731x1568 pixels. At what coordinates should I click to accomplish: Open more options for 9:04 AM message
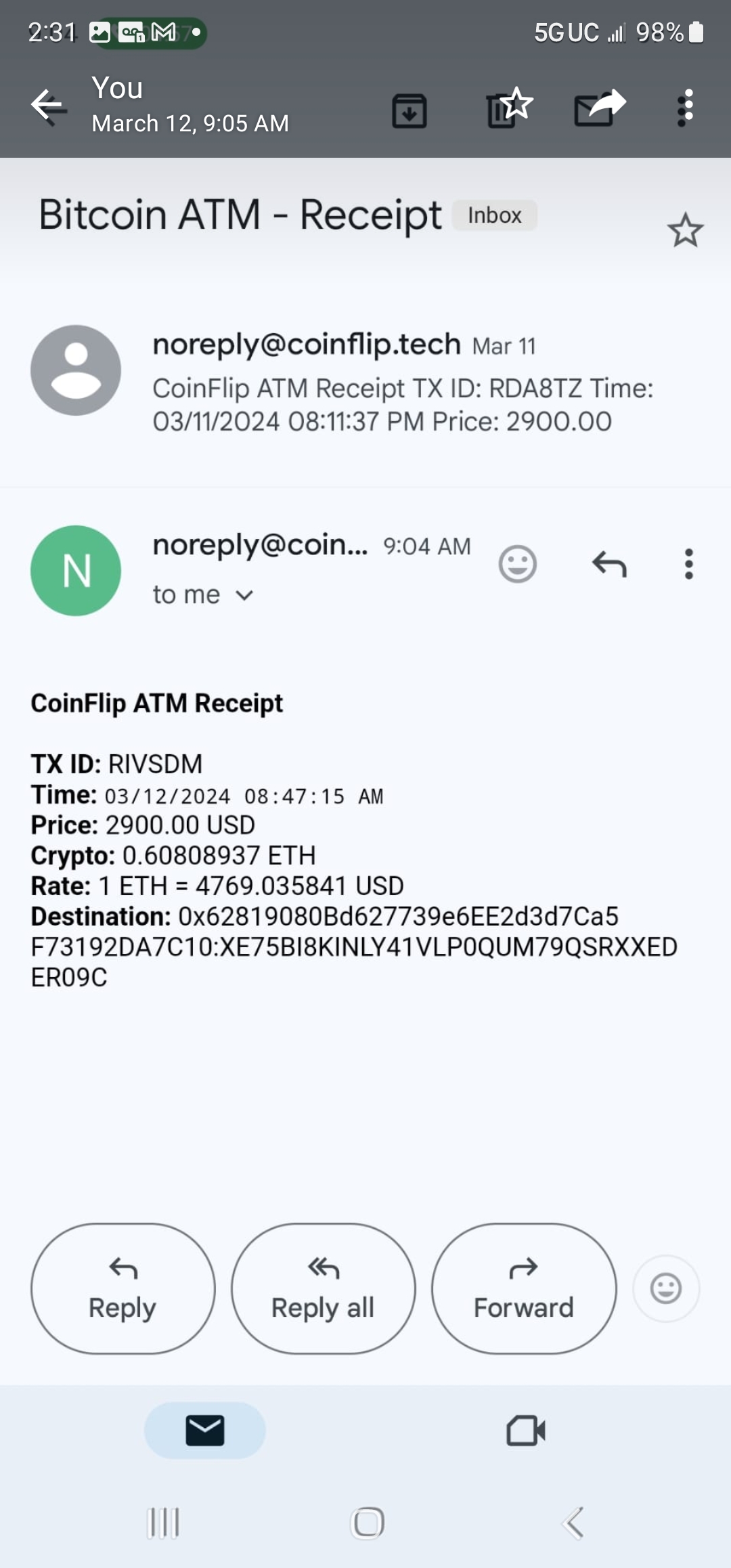click(688, 564)
